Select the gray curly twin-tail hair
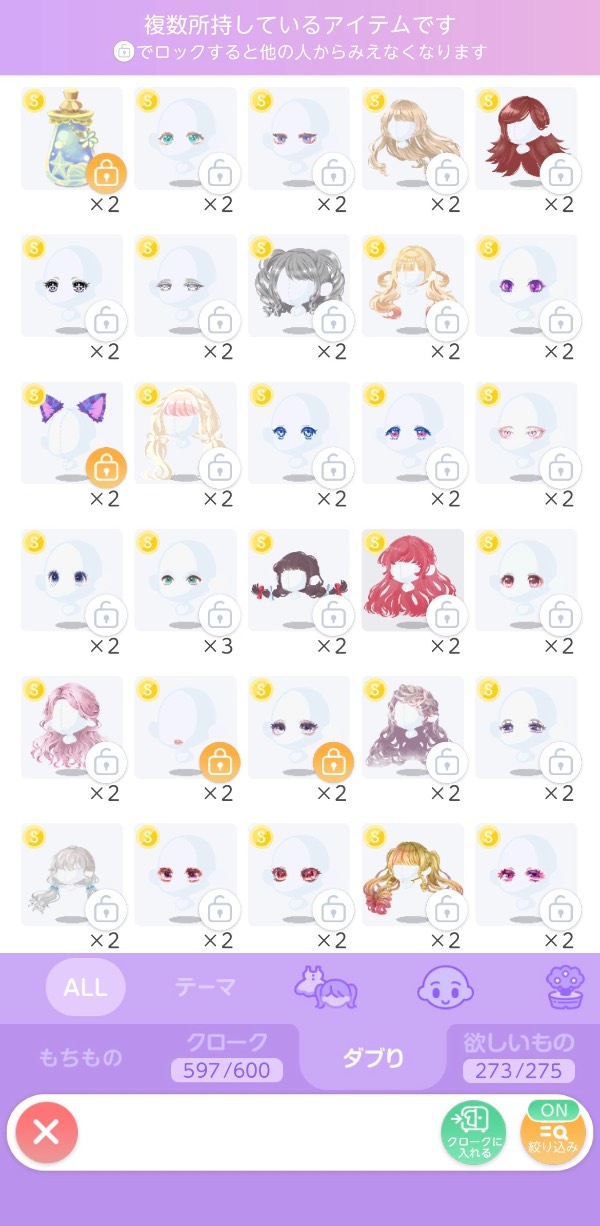The image size is (600, 1226). click(295, 284)
